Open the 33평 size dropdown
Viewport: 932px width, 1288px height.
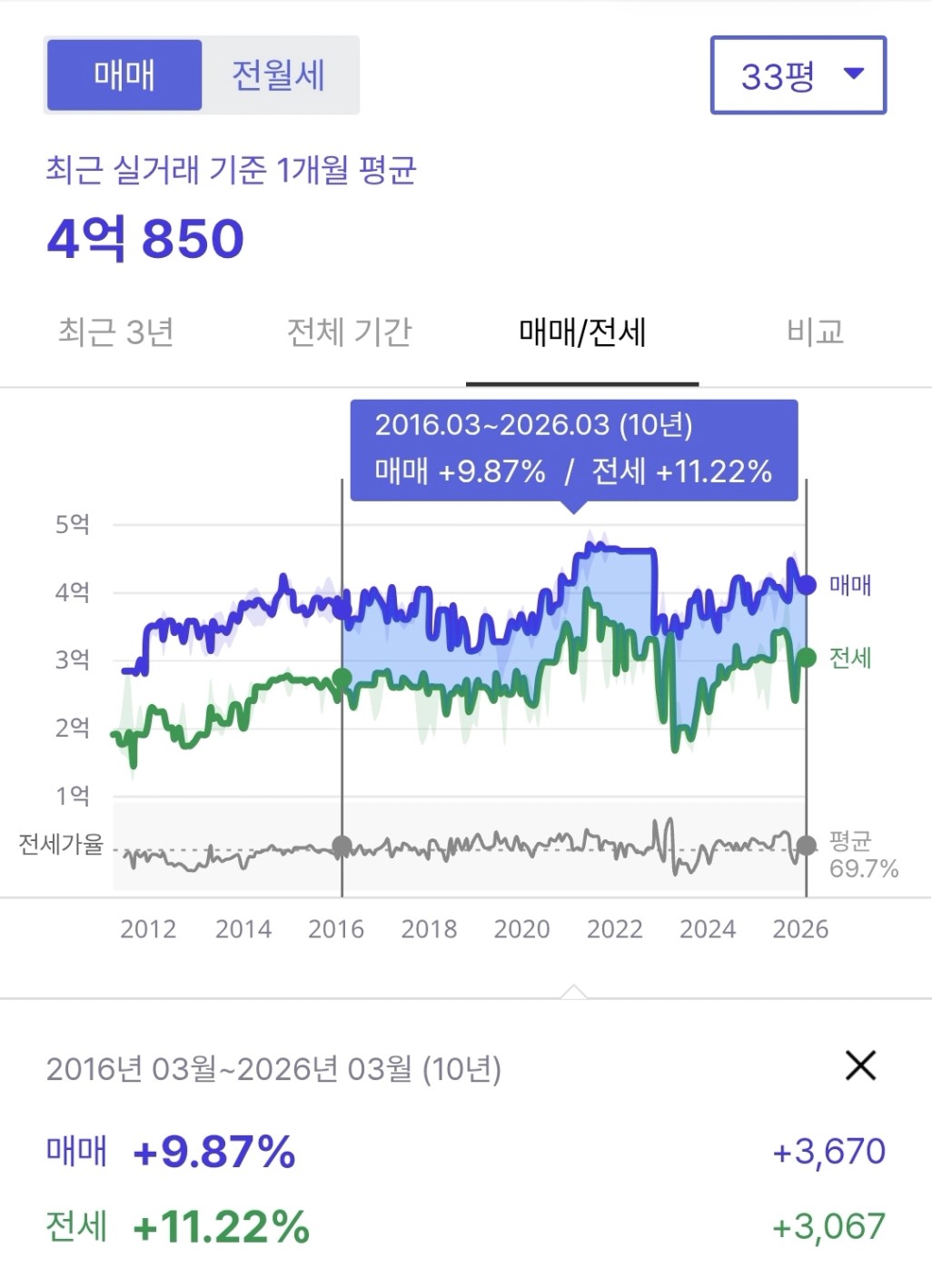tap(798, 75)
